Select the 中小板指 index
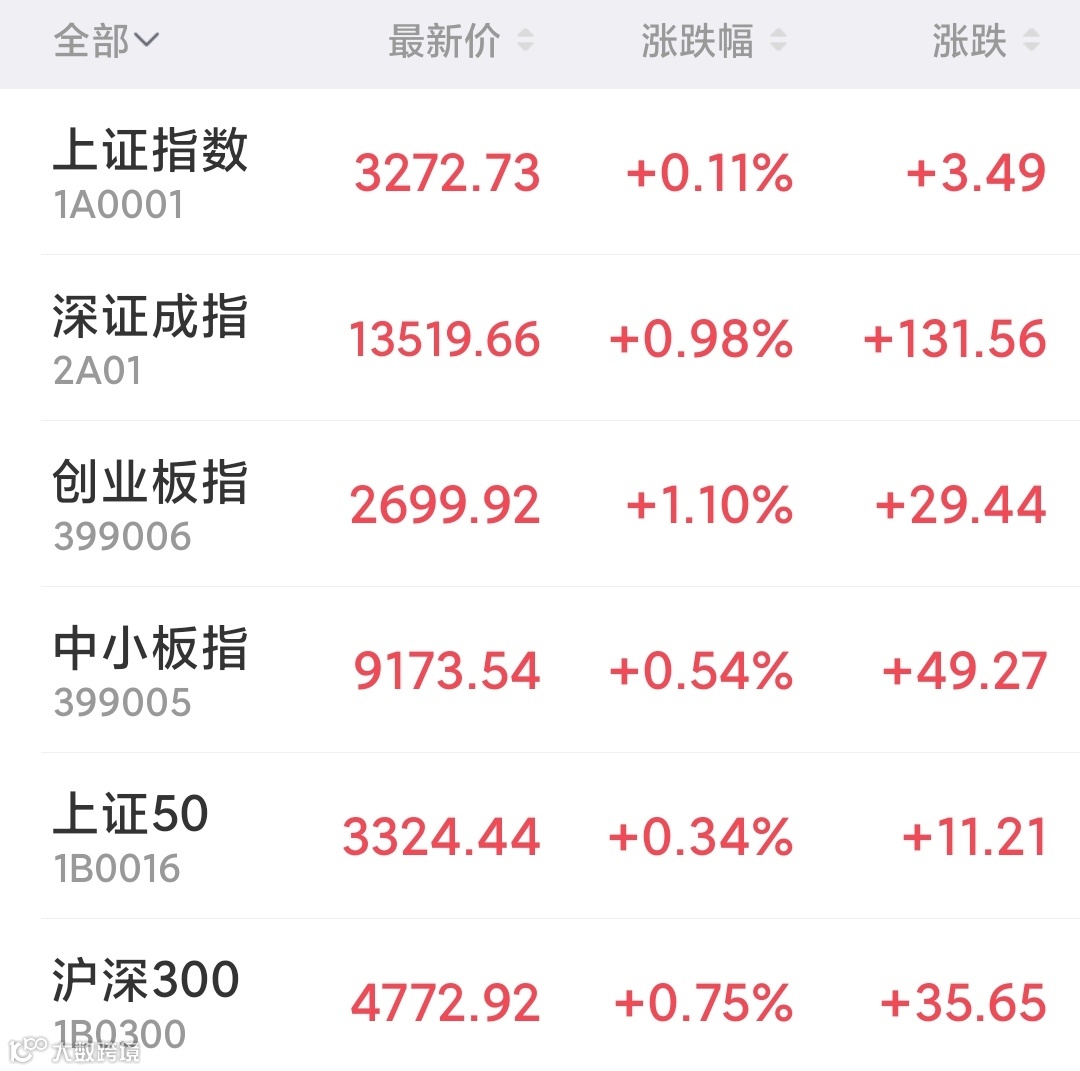The height and width of the screenshot is (1071, 1080). [150, 670]
